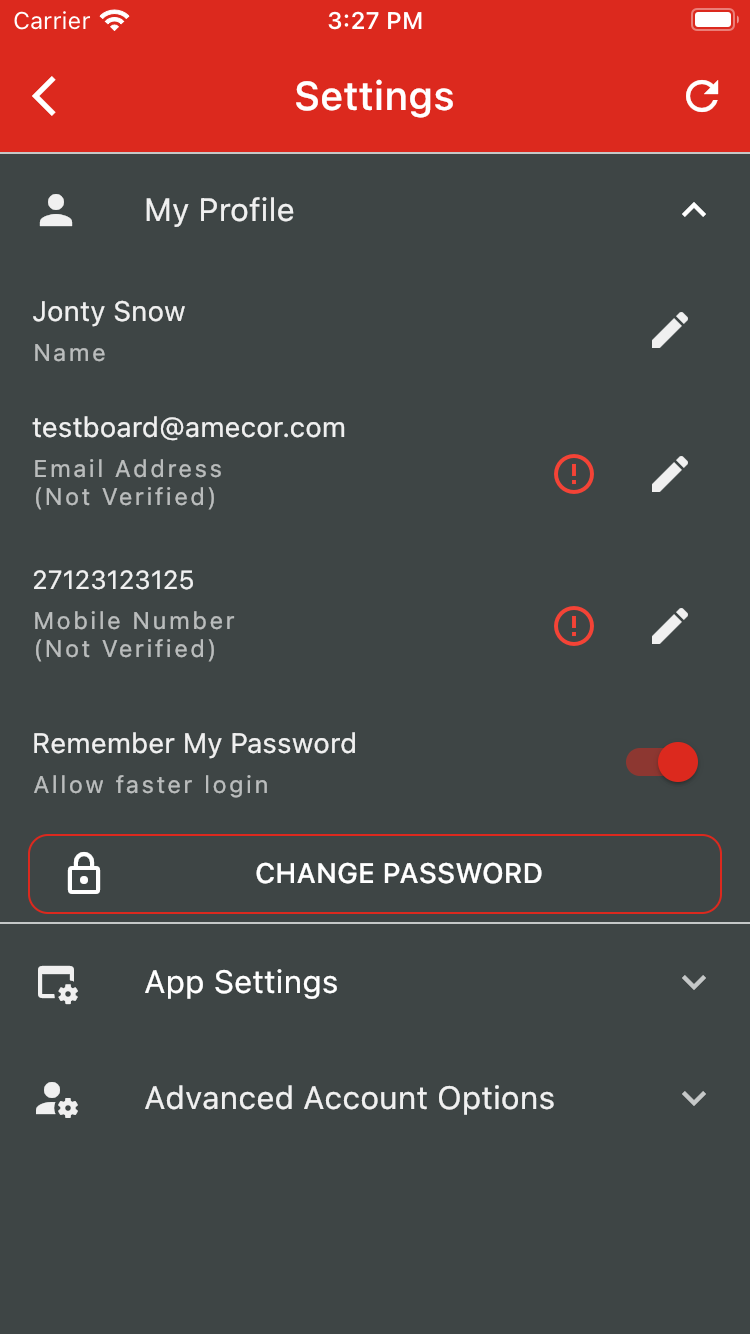Expand Advanced Account Options
The height and width of the screenshot is (1334, 750).
[x=693, y=1098]
